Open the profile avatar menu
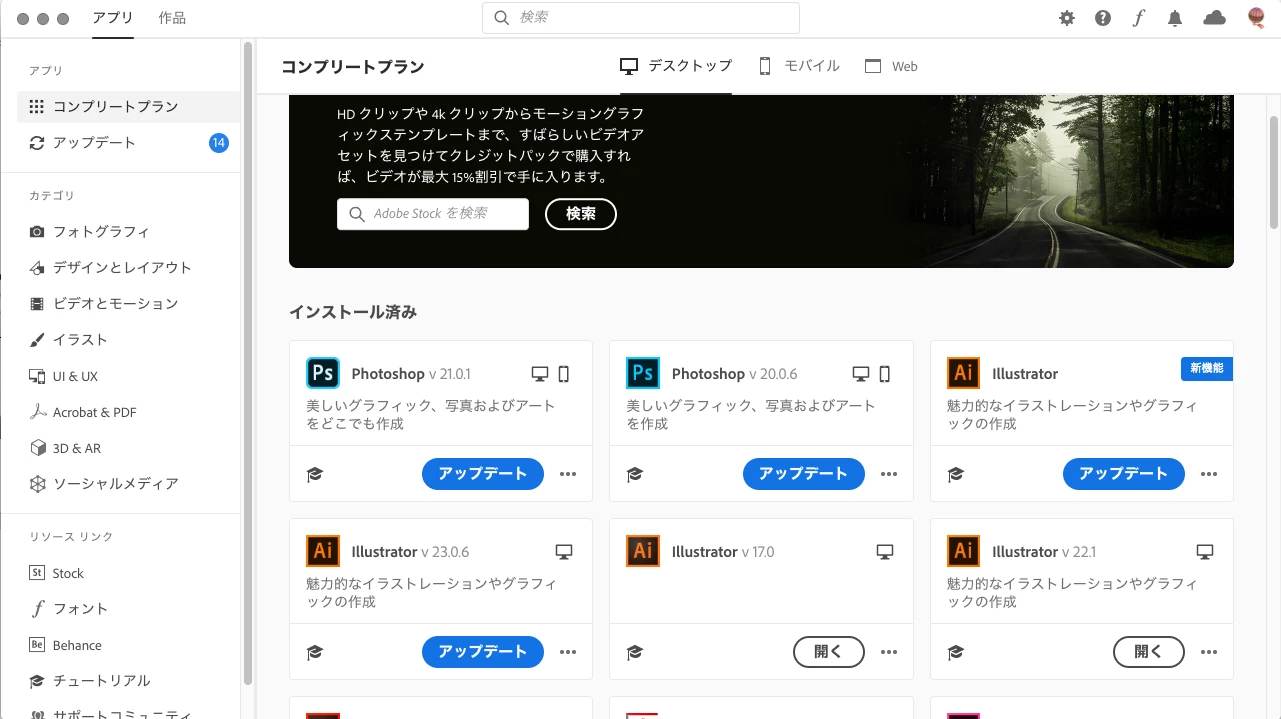 (x=1256, y=18)
